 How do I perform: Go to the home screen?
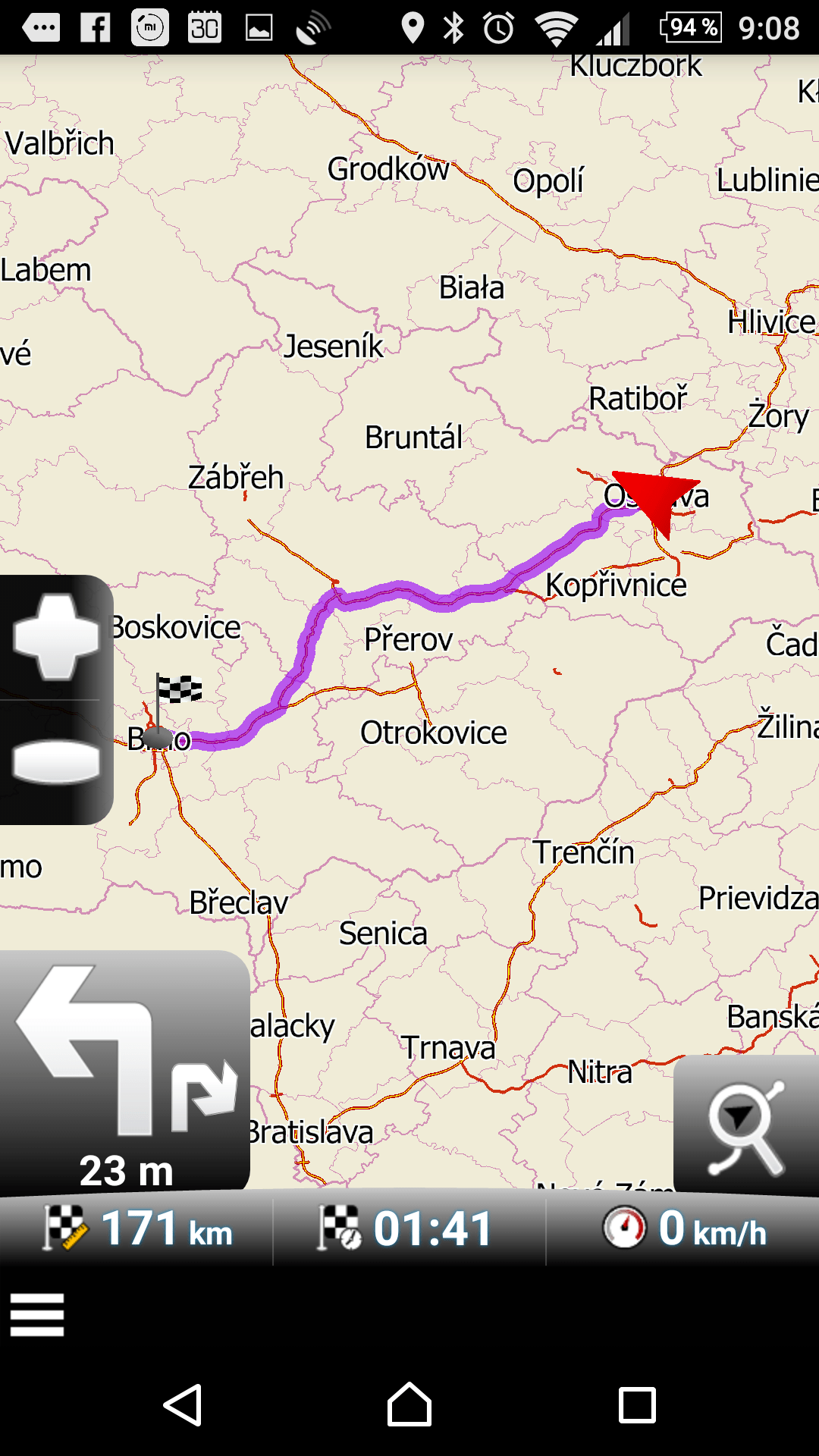(409, 1404)
